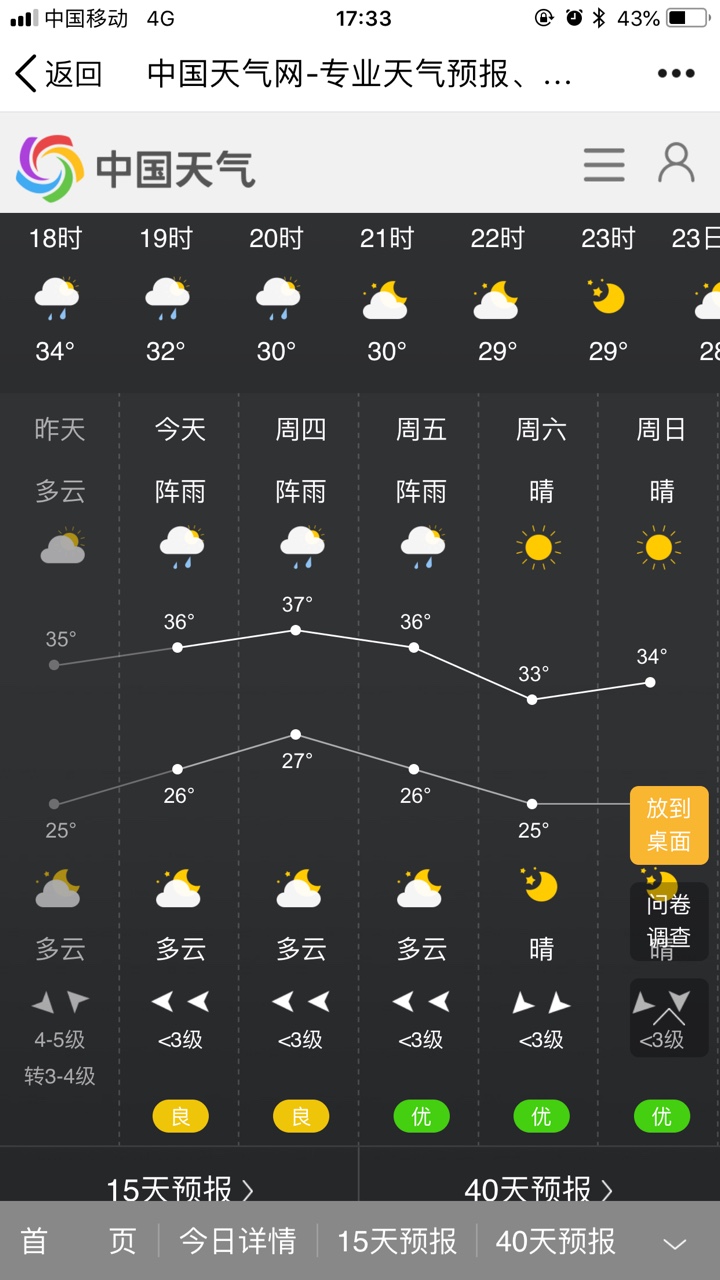
Task: Open the 15天预报 link above the bottom bar
Action: click(180, 1188)
